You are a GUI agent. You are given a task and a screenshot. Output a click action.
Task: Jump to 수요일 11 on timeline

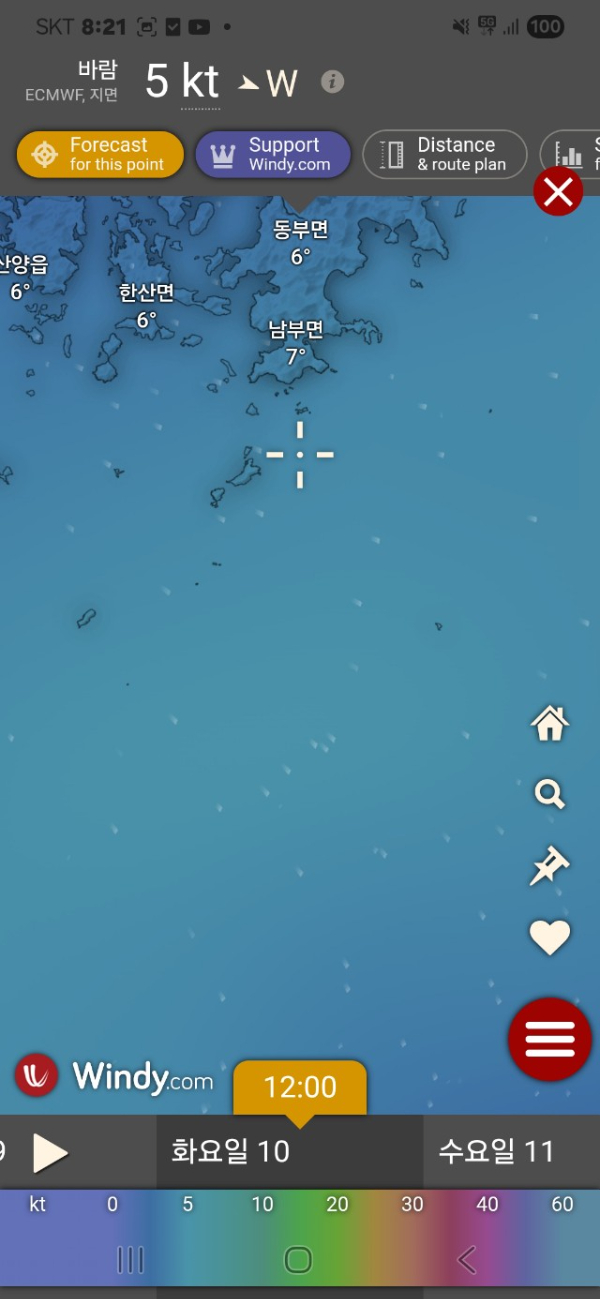[496, 1152]
